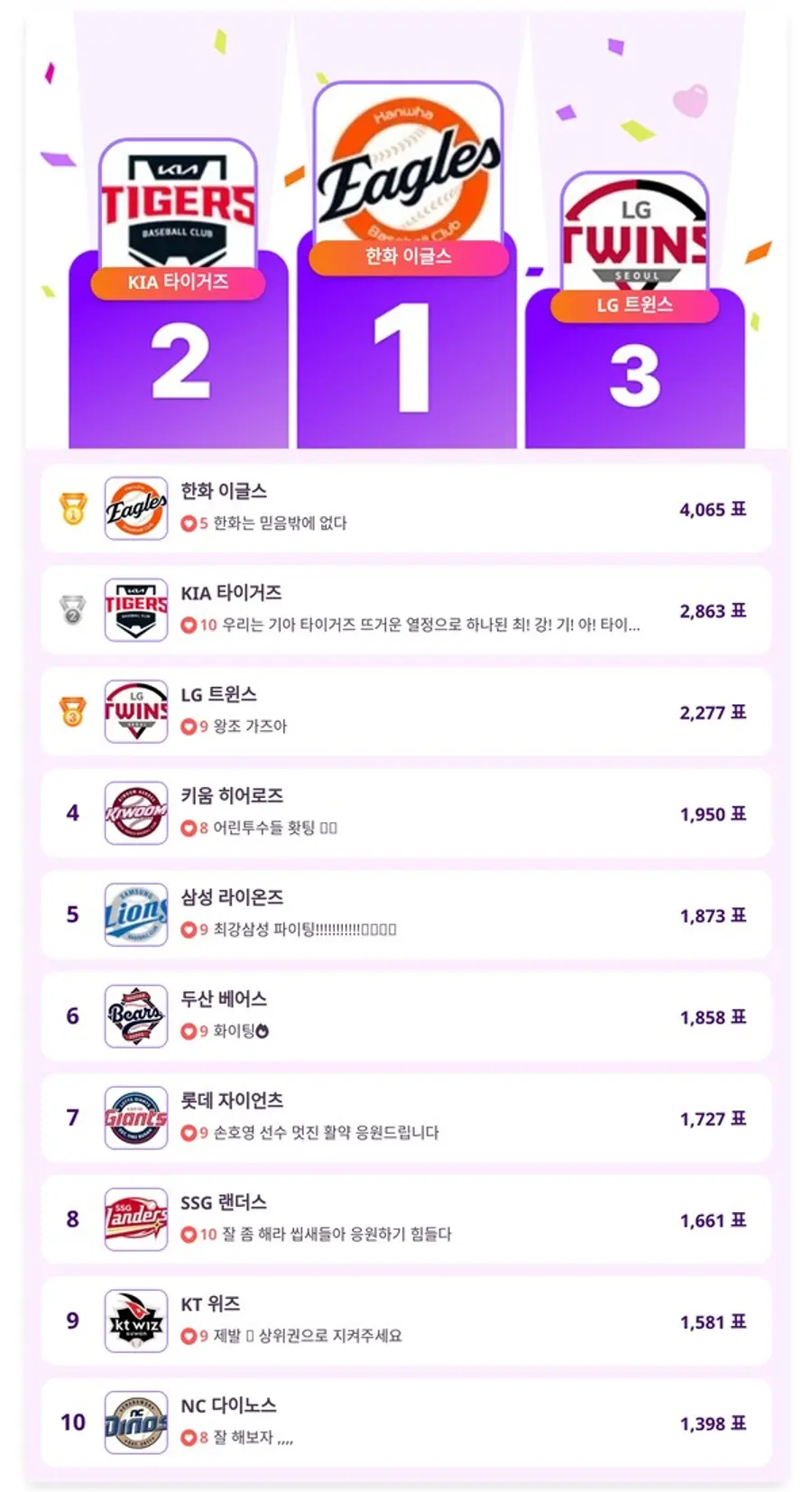812x1492 pixels.
Task: Select the SSG Landers logo
Action: (x=134, y=1219)
